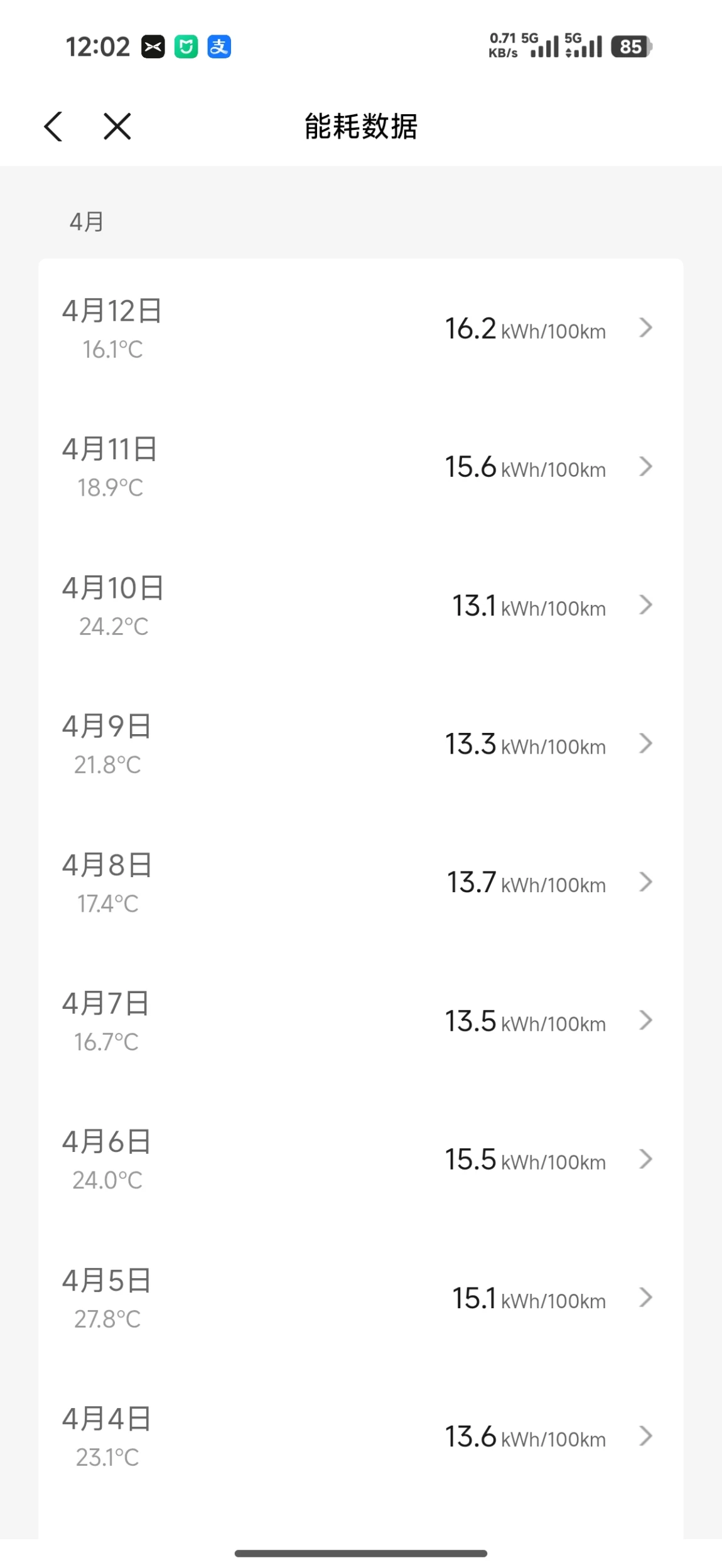Open the 4月8日 consumption details
The image size is (722, 1568).
(x=360, y=883)
